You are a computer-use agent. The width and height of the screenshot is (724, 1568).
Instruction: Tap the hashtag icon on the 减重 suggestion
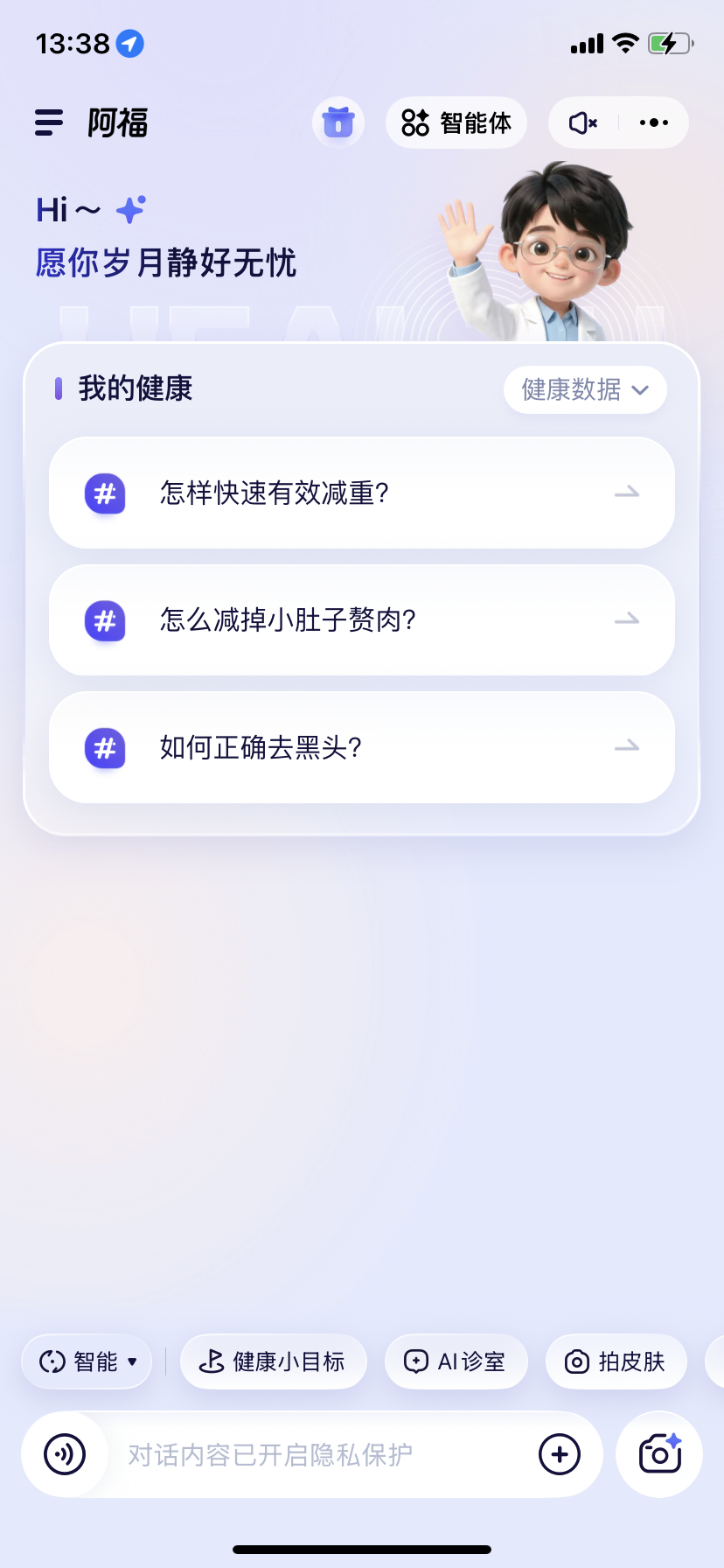(104, 493)
